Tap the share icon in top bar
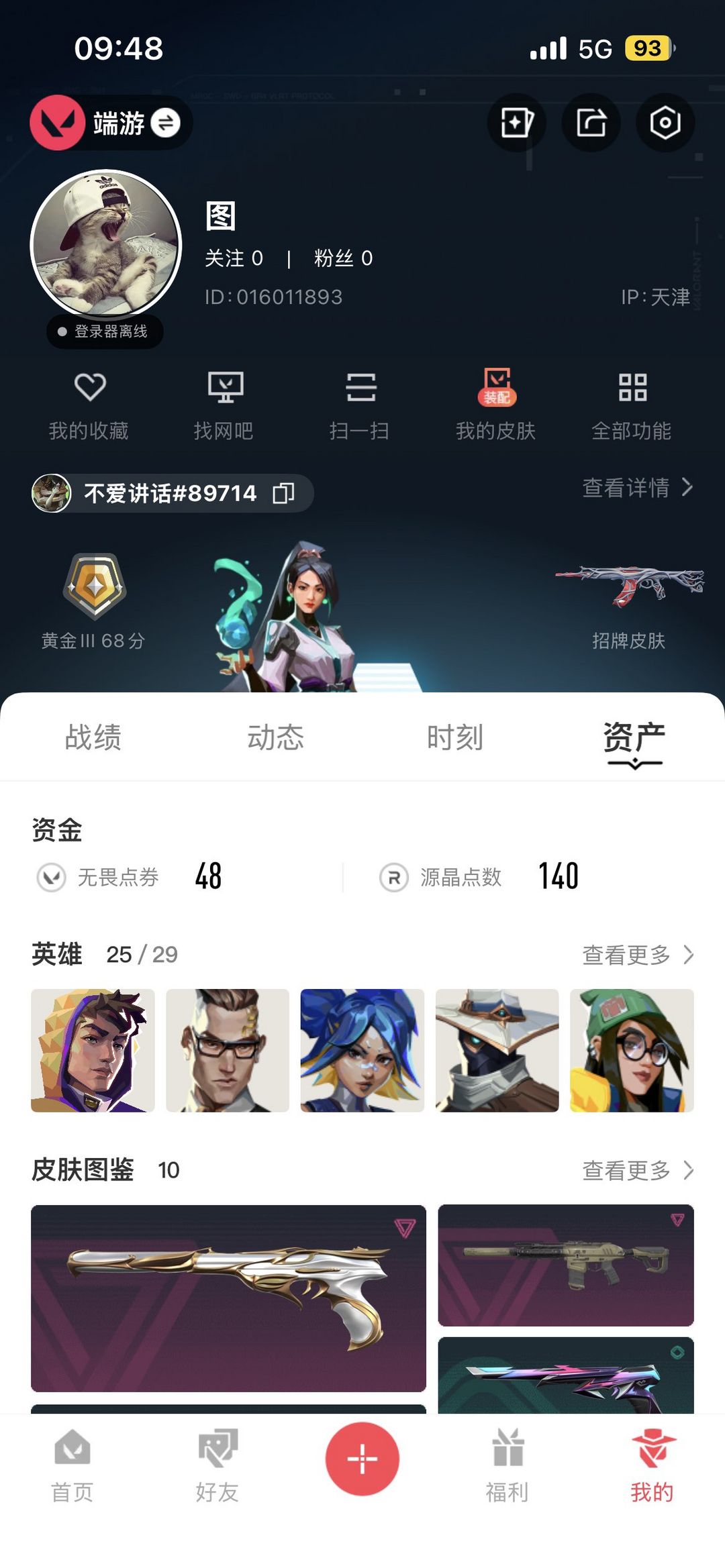 pos(591,123)
